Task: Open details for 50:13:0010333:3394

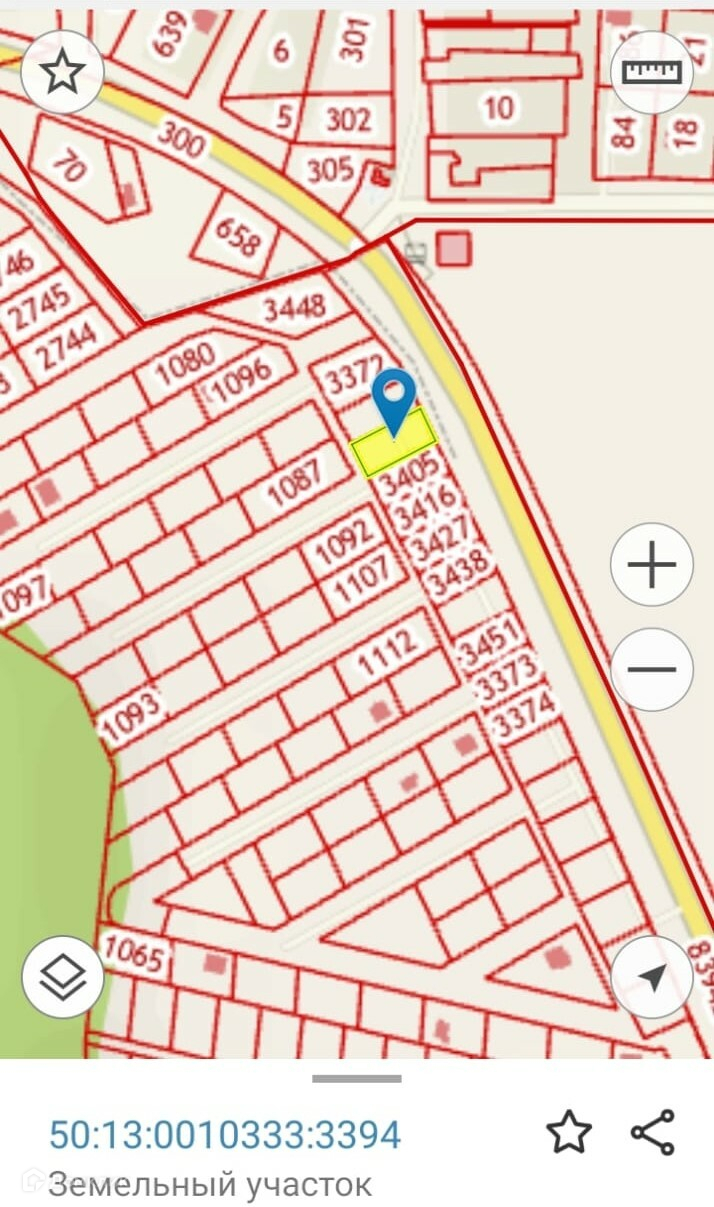Action: (225, 1134)
